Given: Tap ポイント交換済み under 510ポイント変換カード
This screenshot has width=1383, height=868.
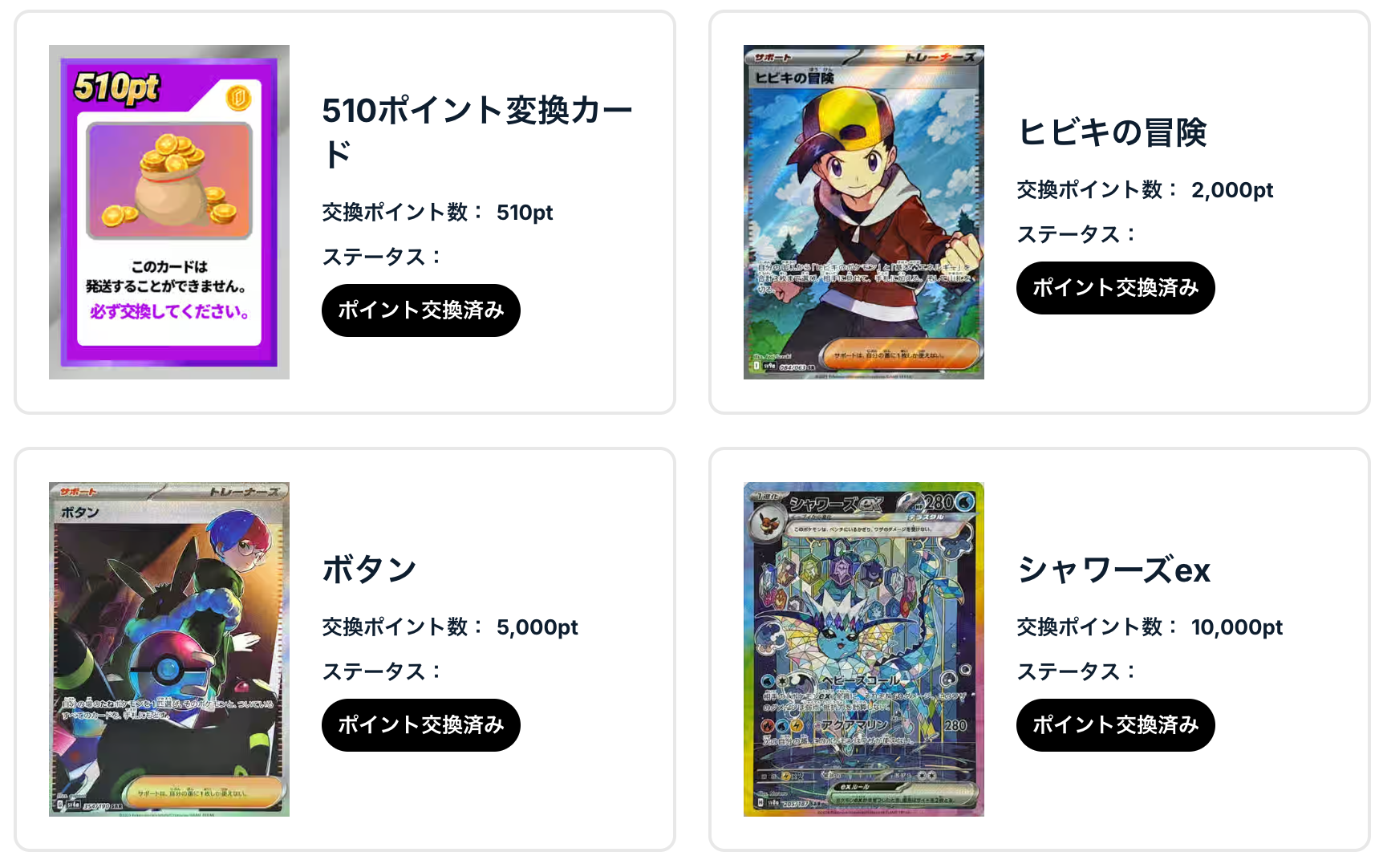Looking at the screenshot, I should (x=420, y=310).
